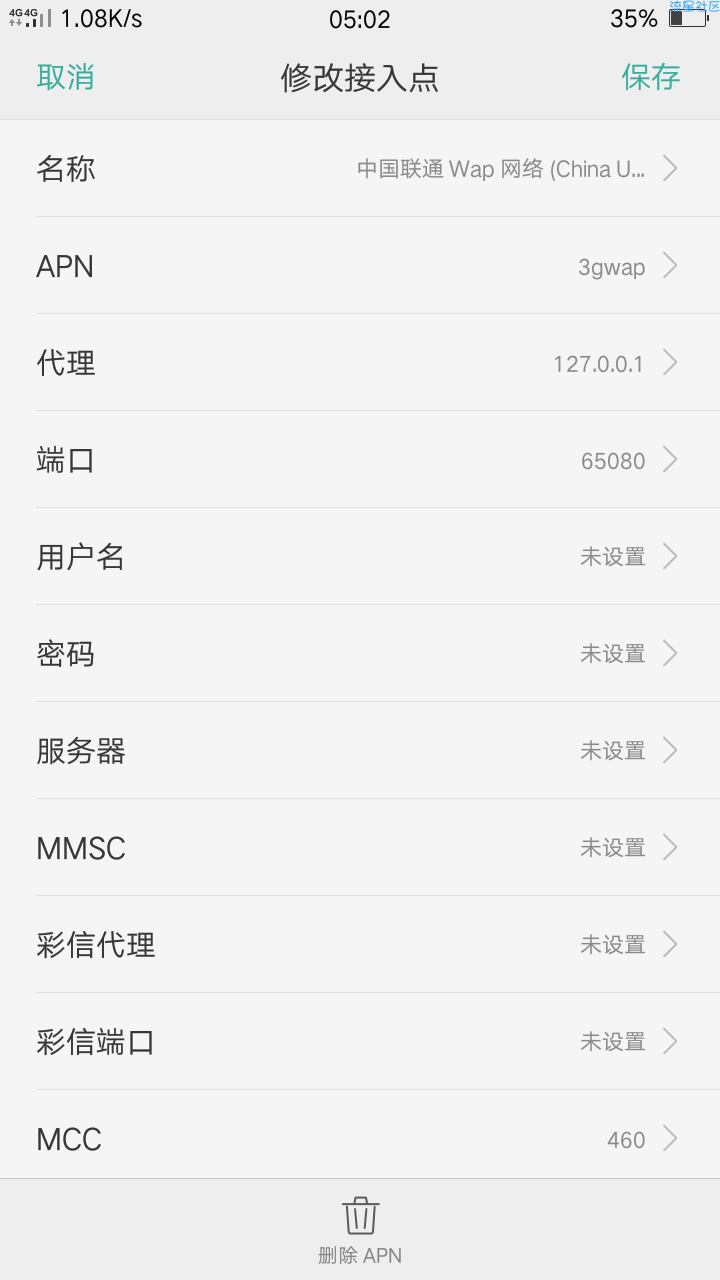Save the access point with 保存
This screenshot has width=720, height=1280.
(651, 77)
